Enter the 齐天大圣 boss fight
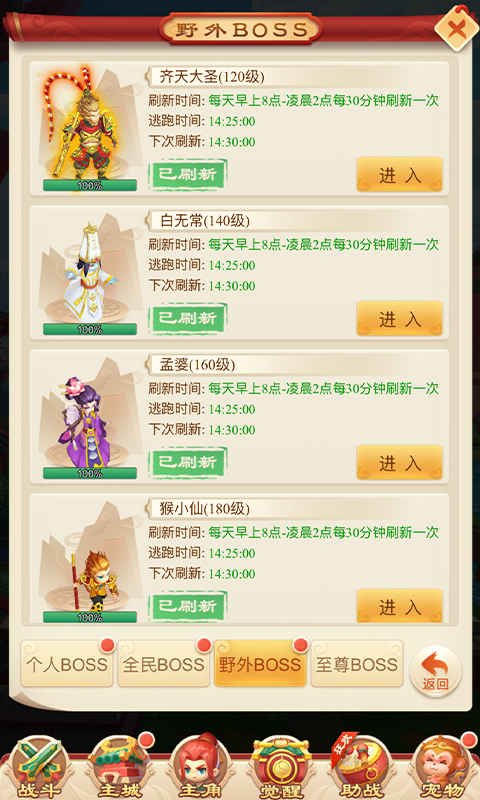This screenshot has width=480, height=800. pos(399,175)
